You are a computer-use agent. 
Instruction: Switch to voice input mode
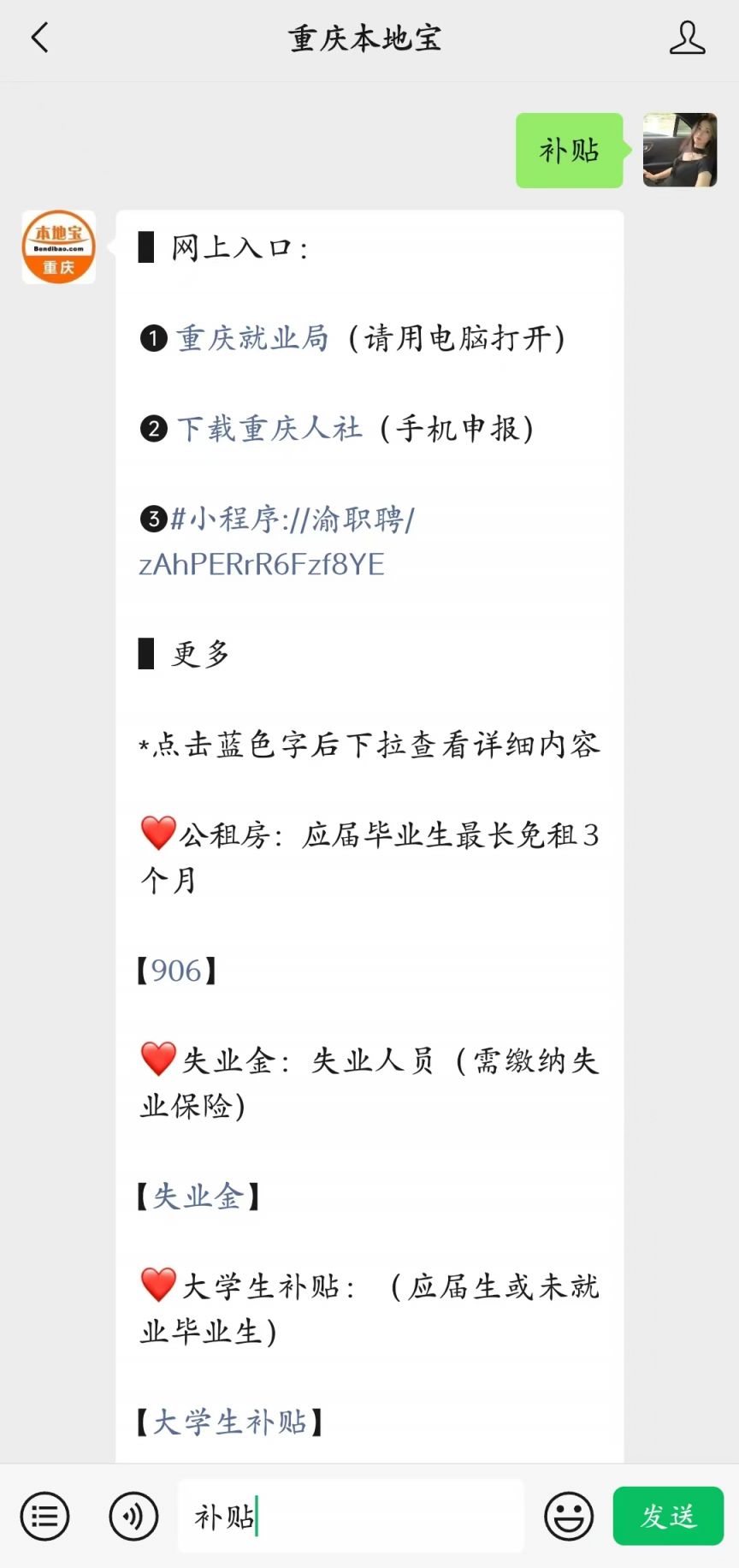pos(133,1517)
